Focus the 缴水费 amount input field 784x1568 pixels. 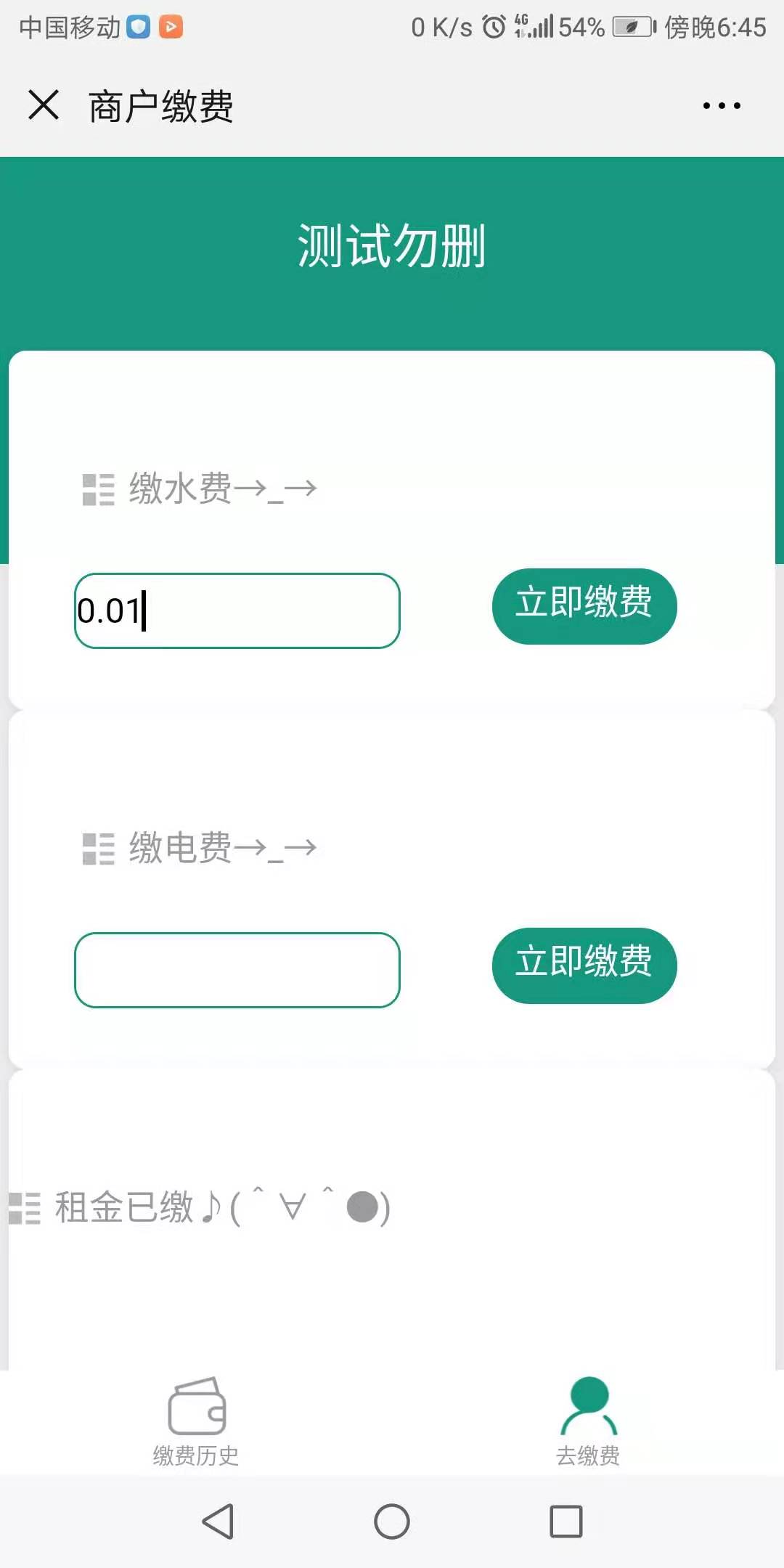pyautogui.click(x=237, y=611)
